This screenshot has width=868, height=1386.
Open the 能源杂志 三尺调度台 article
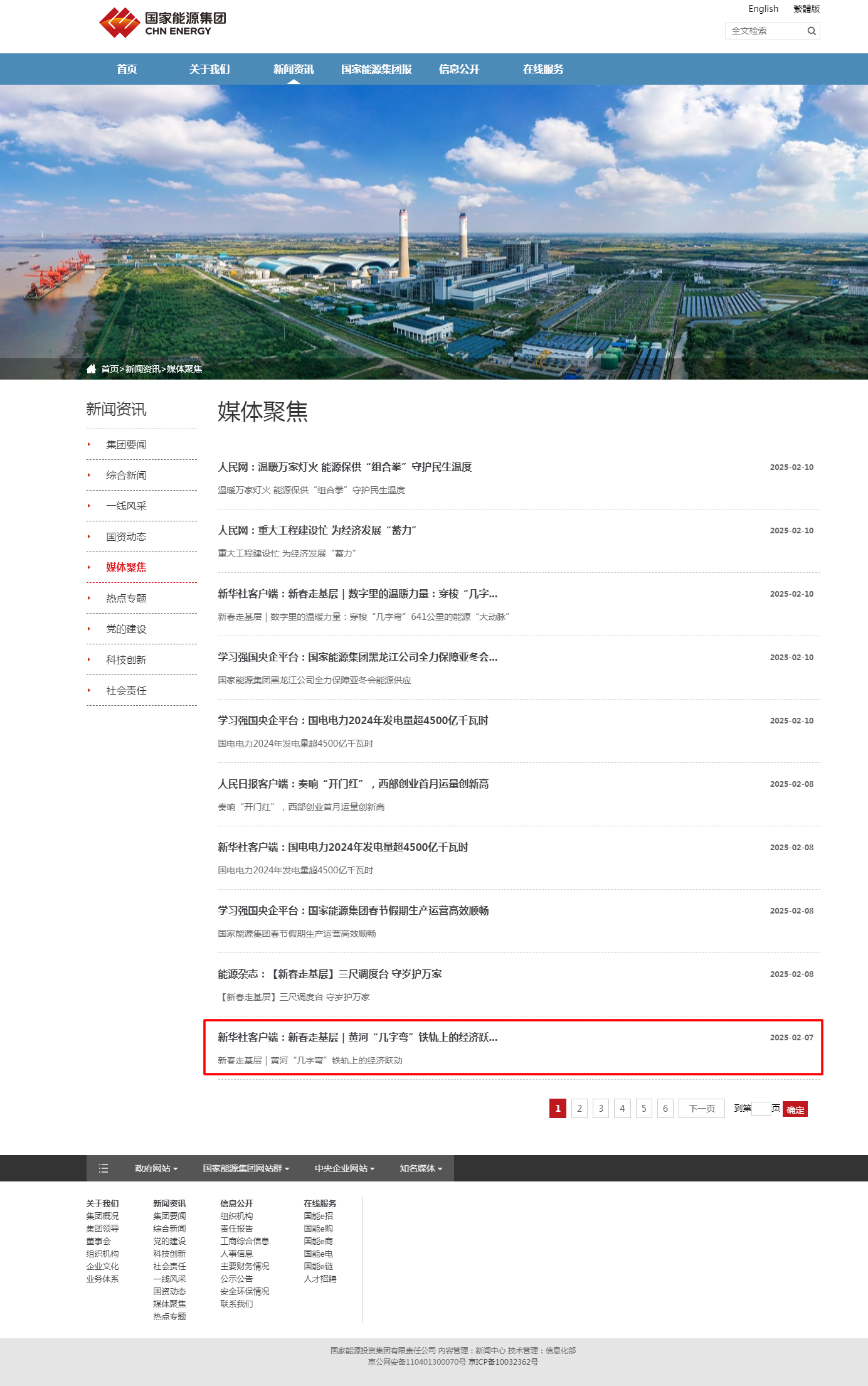point(329,974)
